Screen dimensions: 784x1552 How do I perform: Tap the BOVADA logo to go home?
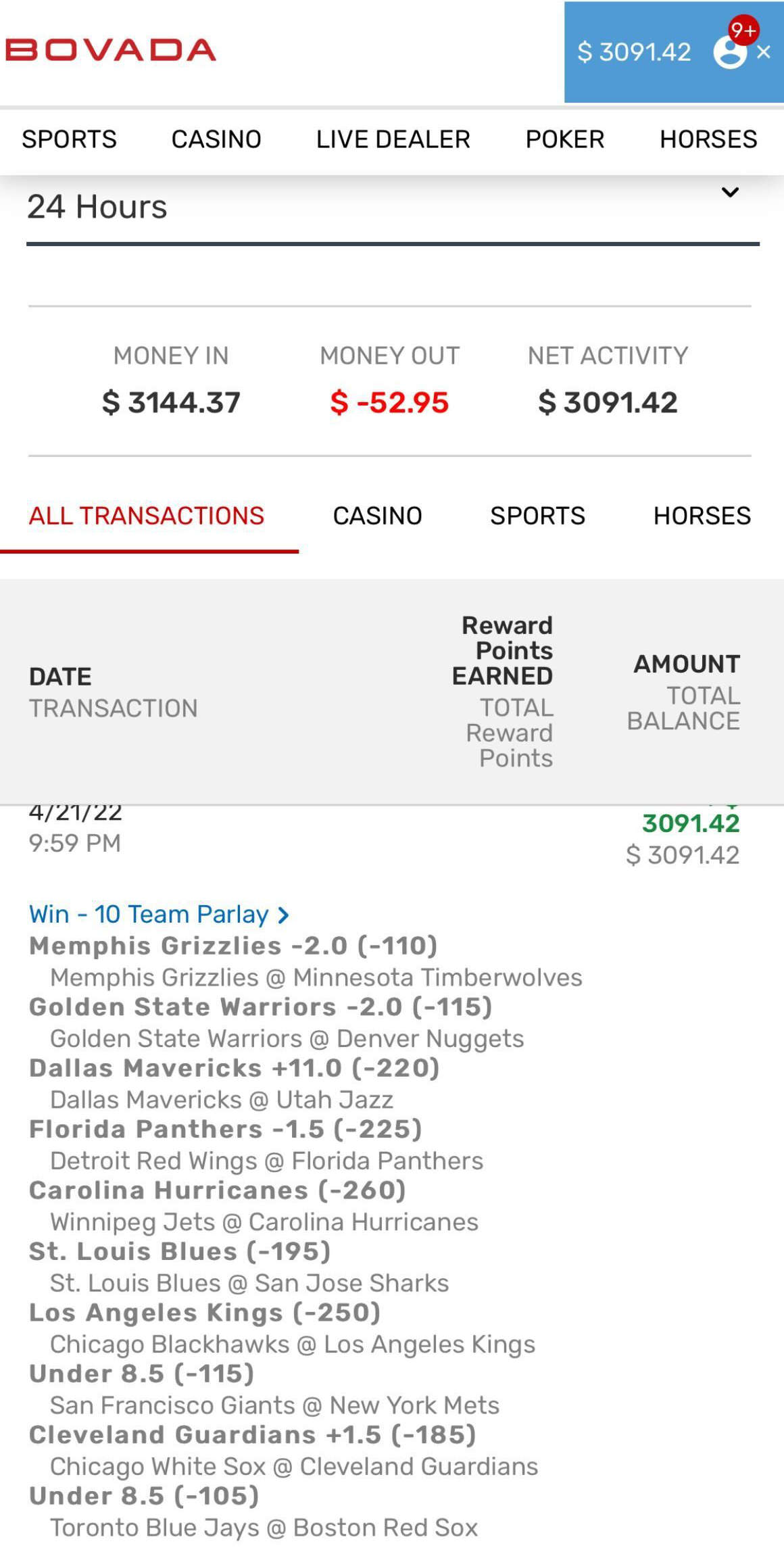111,50
